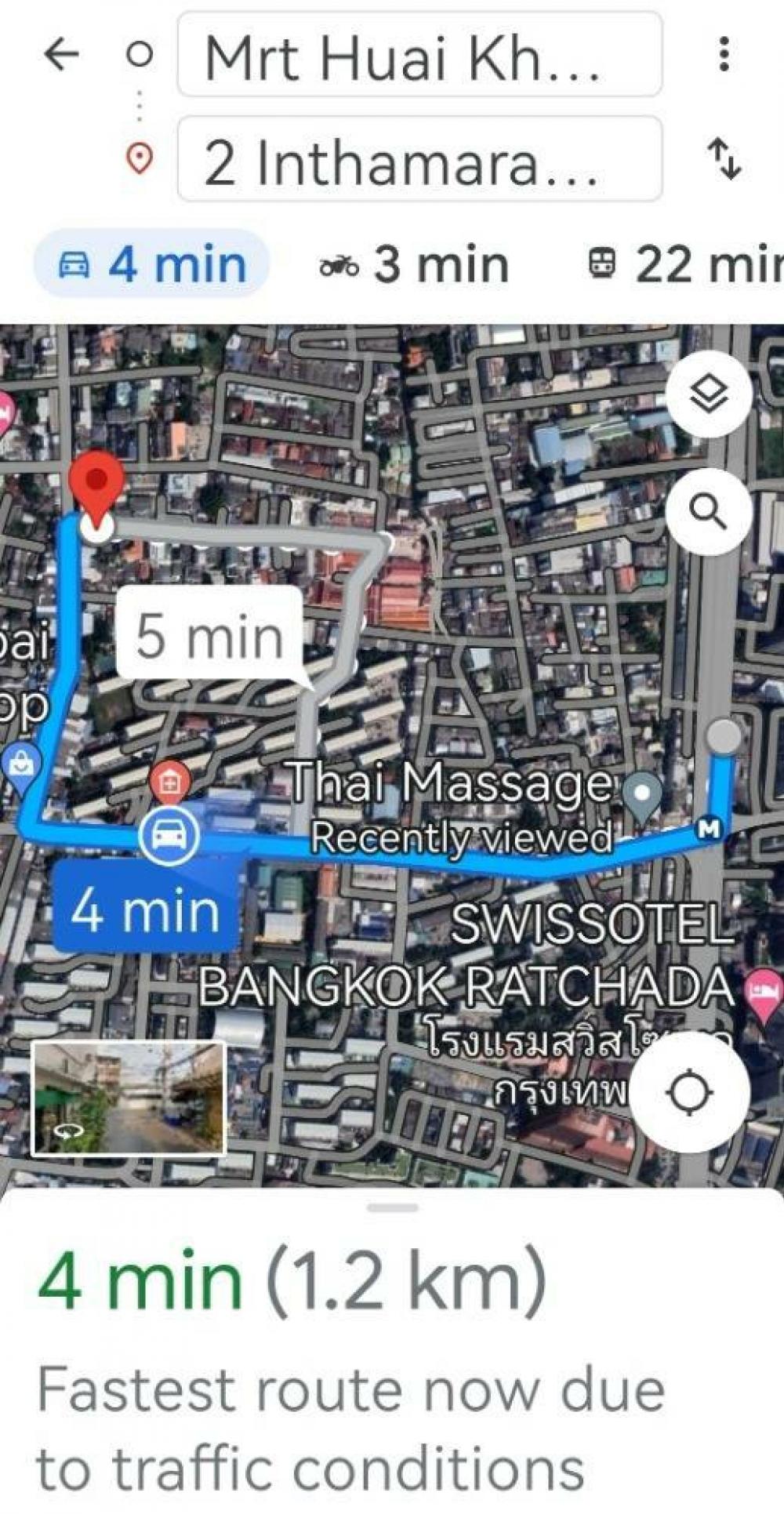The width and height of the screenshot is (784, 1514).
Task: Open the Street View thumbnail
Action: [129, 1098]
